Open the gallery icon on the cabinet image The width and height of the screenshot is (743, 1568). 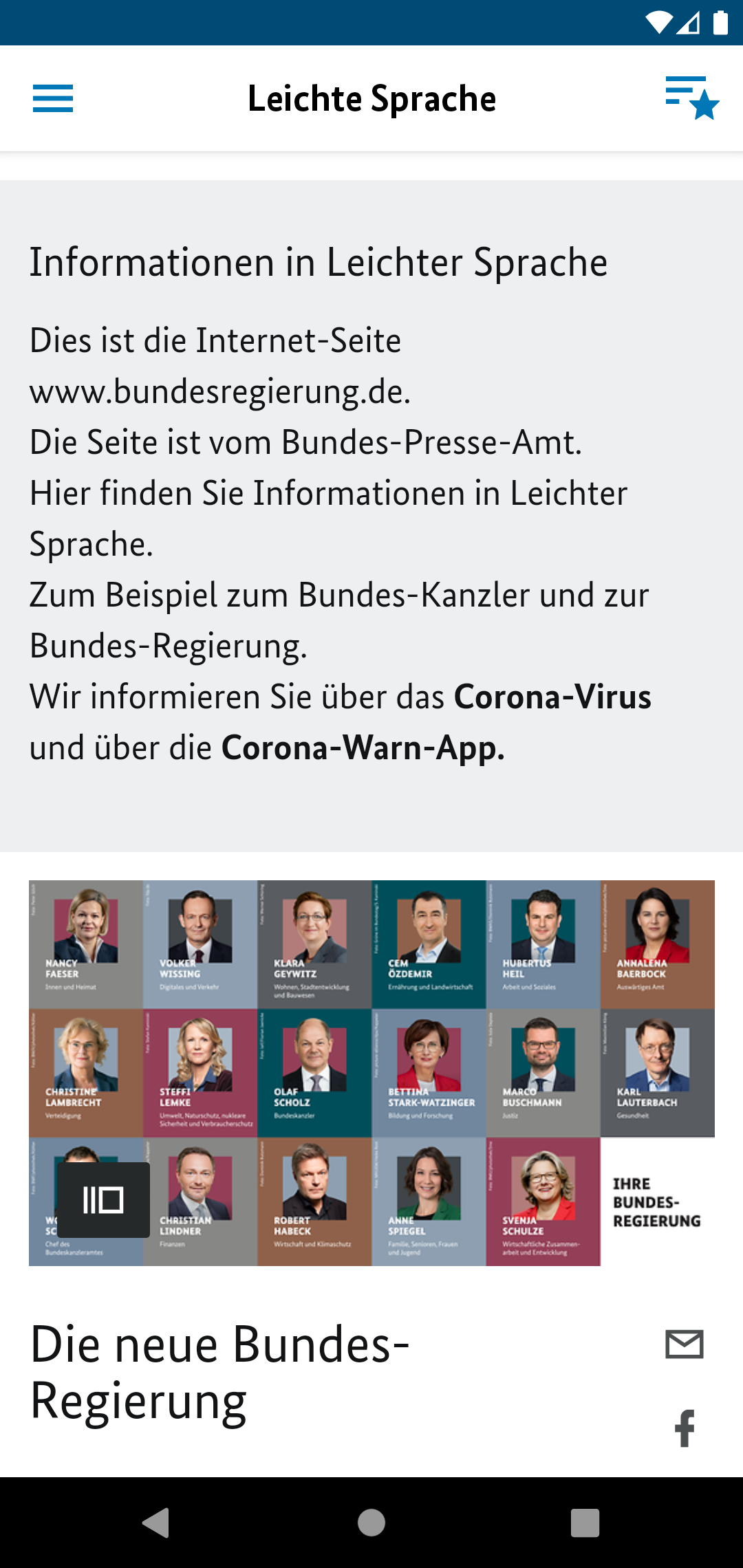click(103, 1200)
